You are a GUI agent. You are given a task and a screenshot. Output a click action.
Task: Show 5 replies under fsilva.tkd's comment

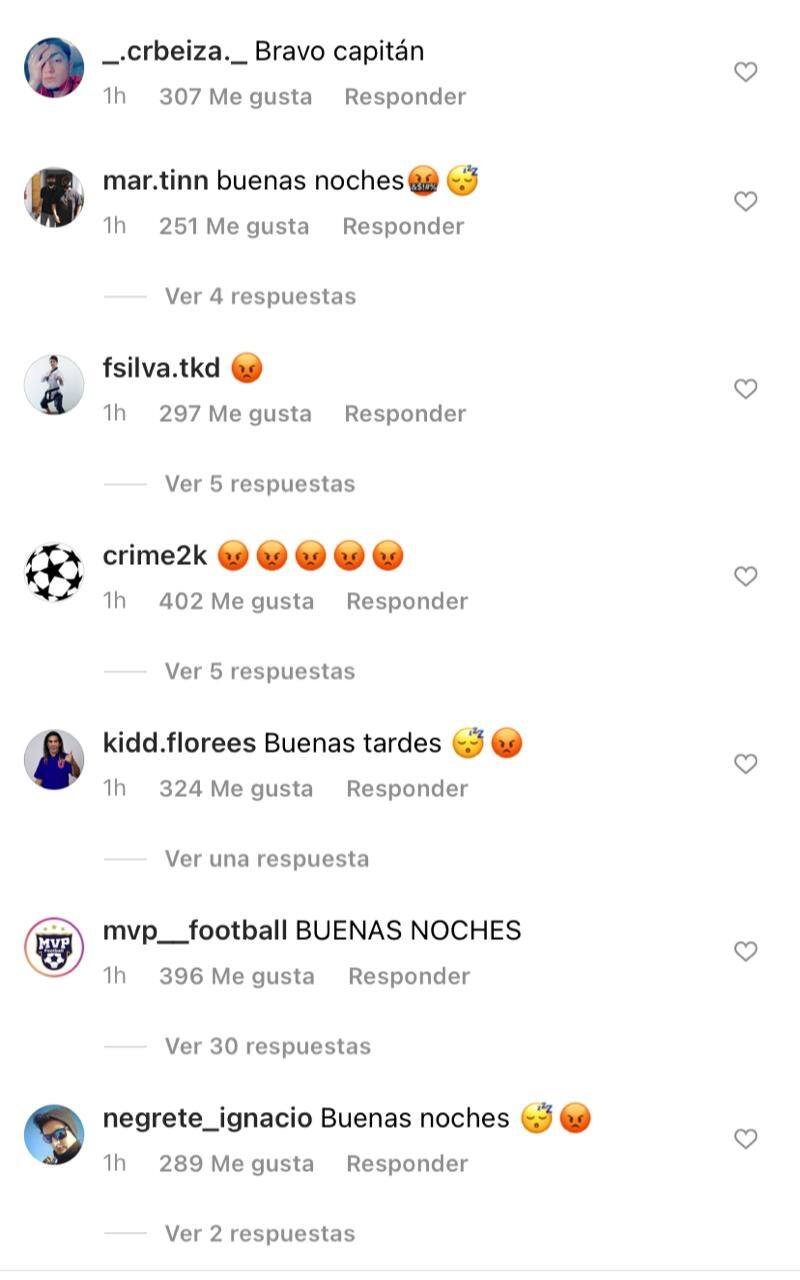[x=260, y=484]
